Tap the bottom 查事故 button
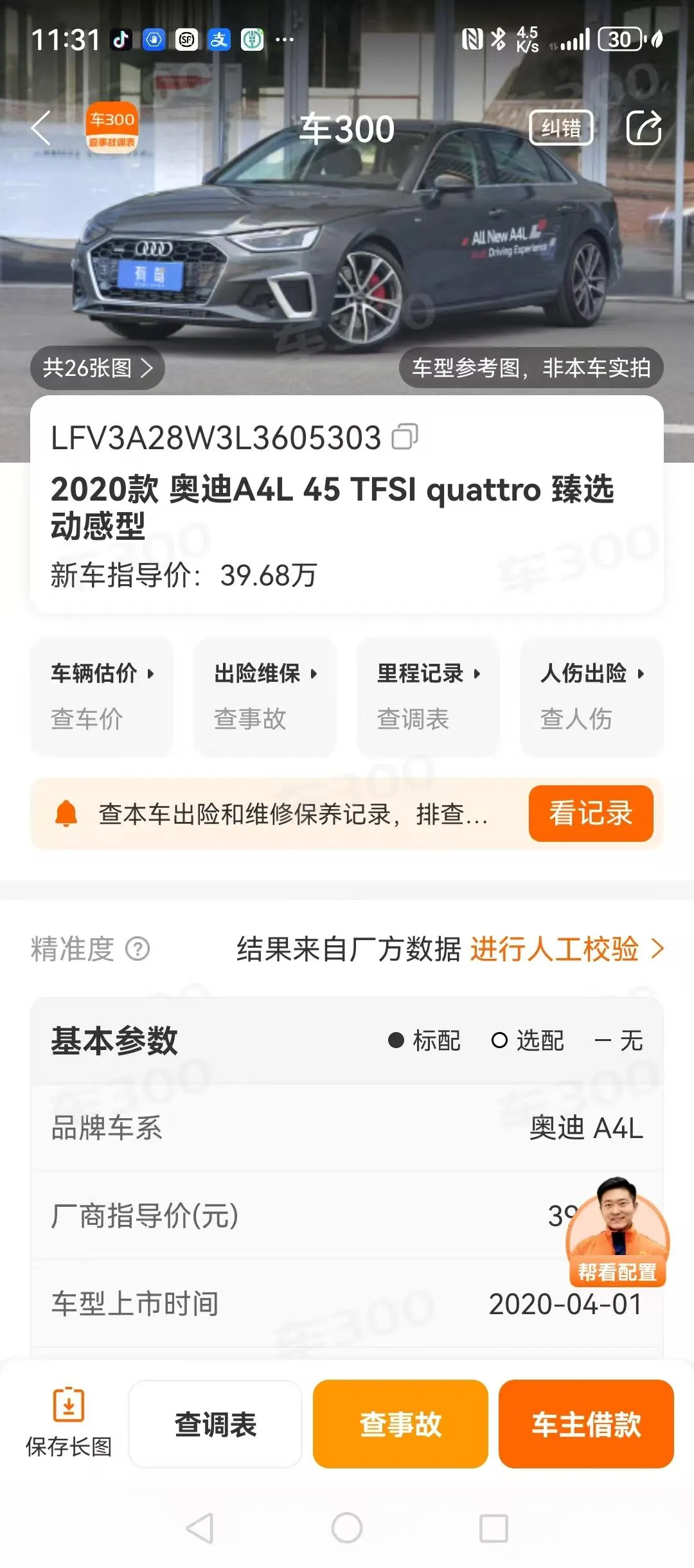This screenshot has width=694, height=1568. point(400,1423)
